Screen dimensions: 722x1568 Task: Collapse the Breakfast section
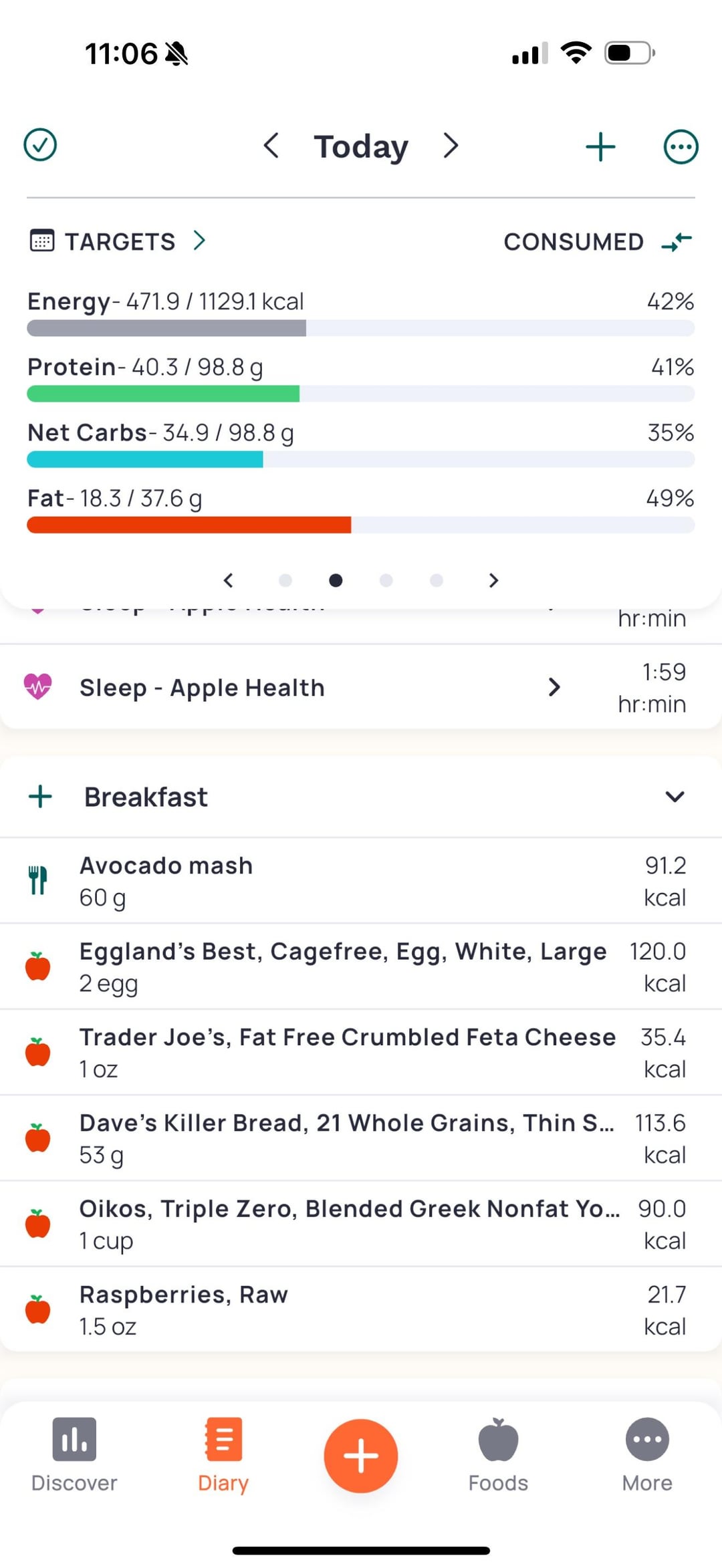675,796
